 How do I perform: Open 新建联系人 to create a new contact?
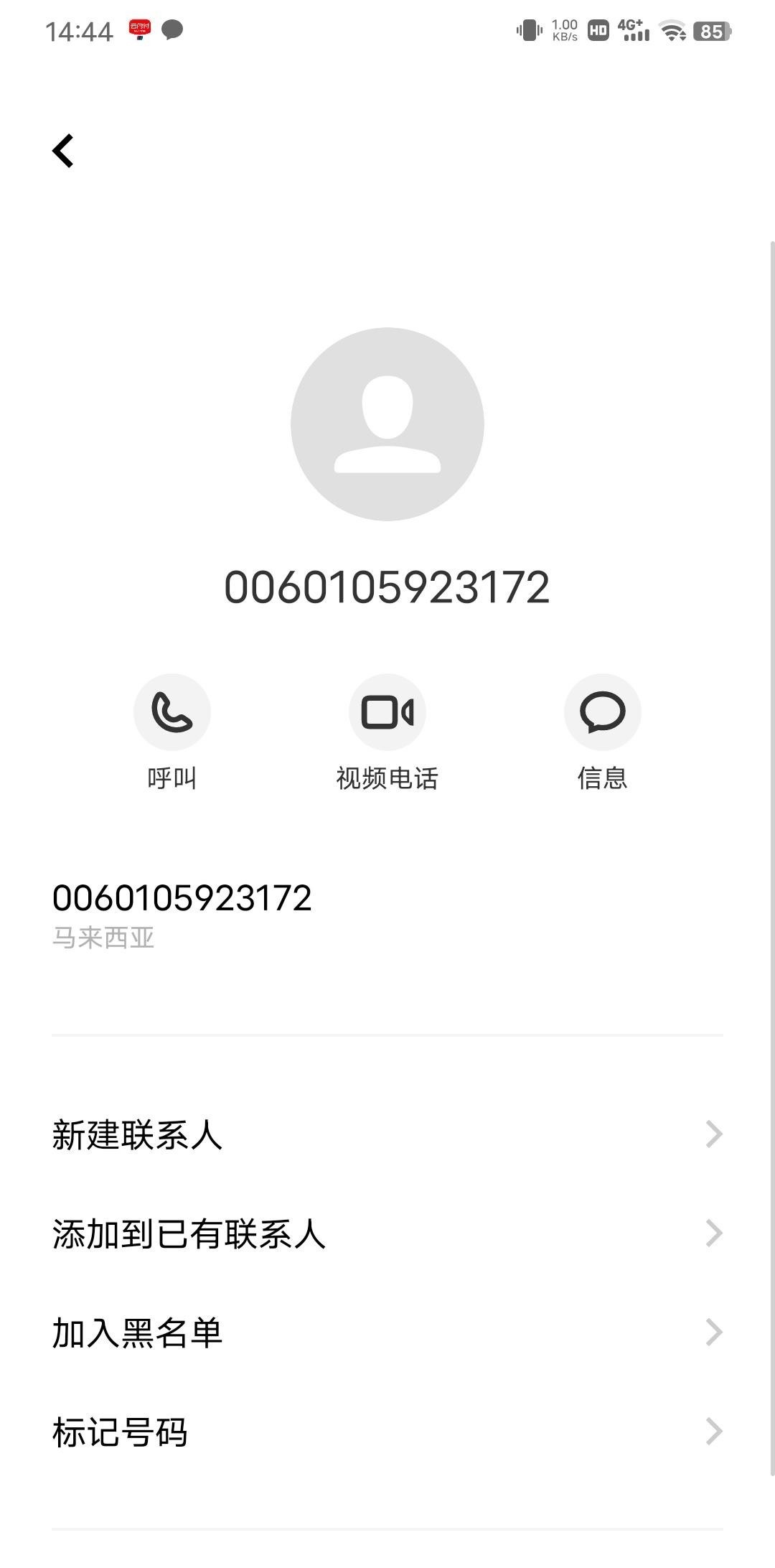[387, 1135]
